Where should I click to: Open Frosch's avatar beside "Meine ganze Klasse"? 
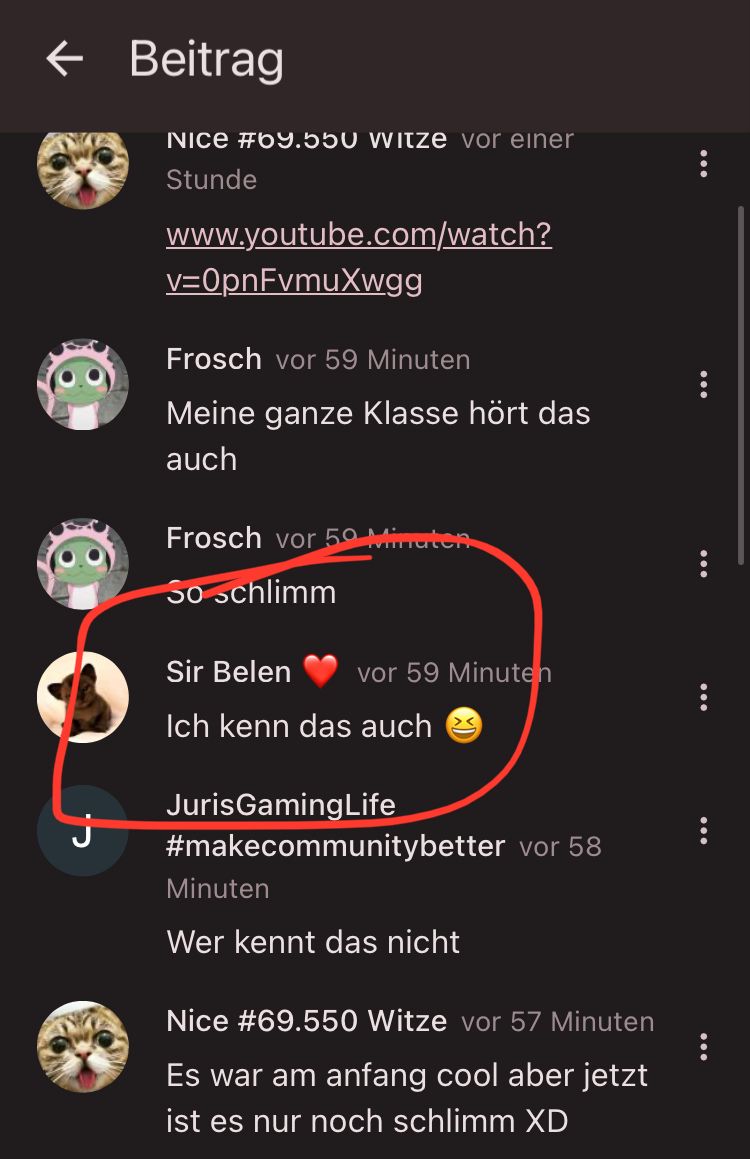tap(83, 385)
